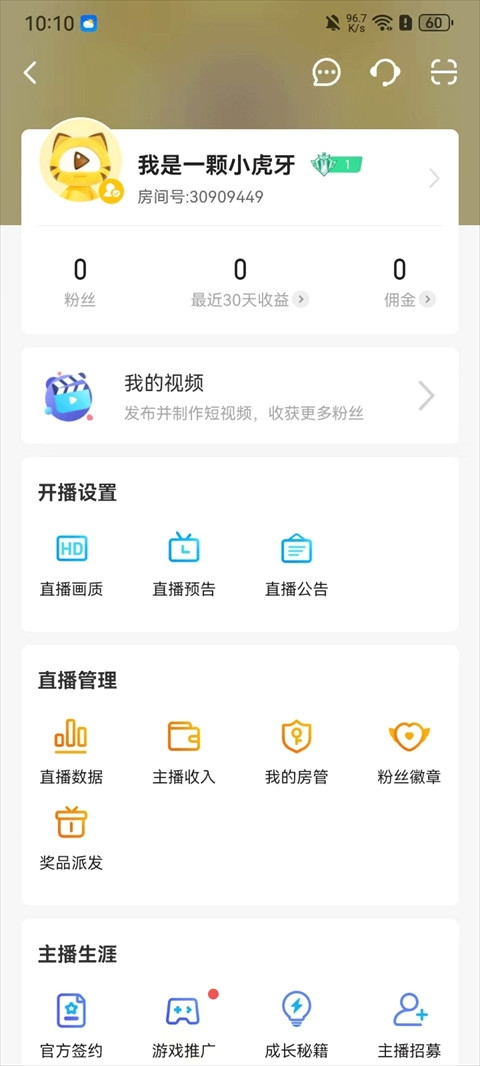Open 直播预告
The height and width of the screenshot is (1066, 480).
(x=184, y=565)
